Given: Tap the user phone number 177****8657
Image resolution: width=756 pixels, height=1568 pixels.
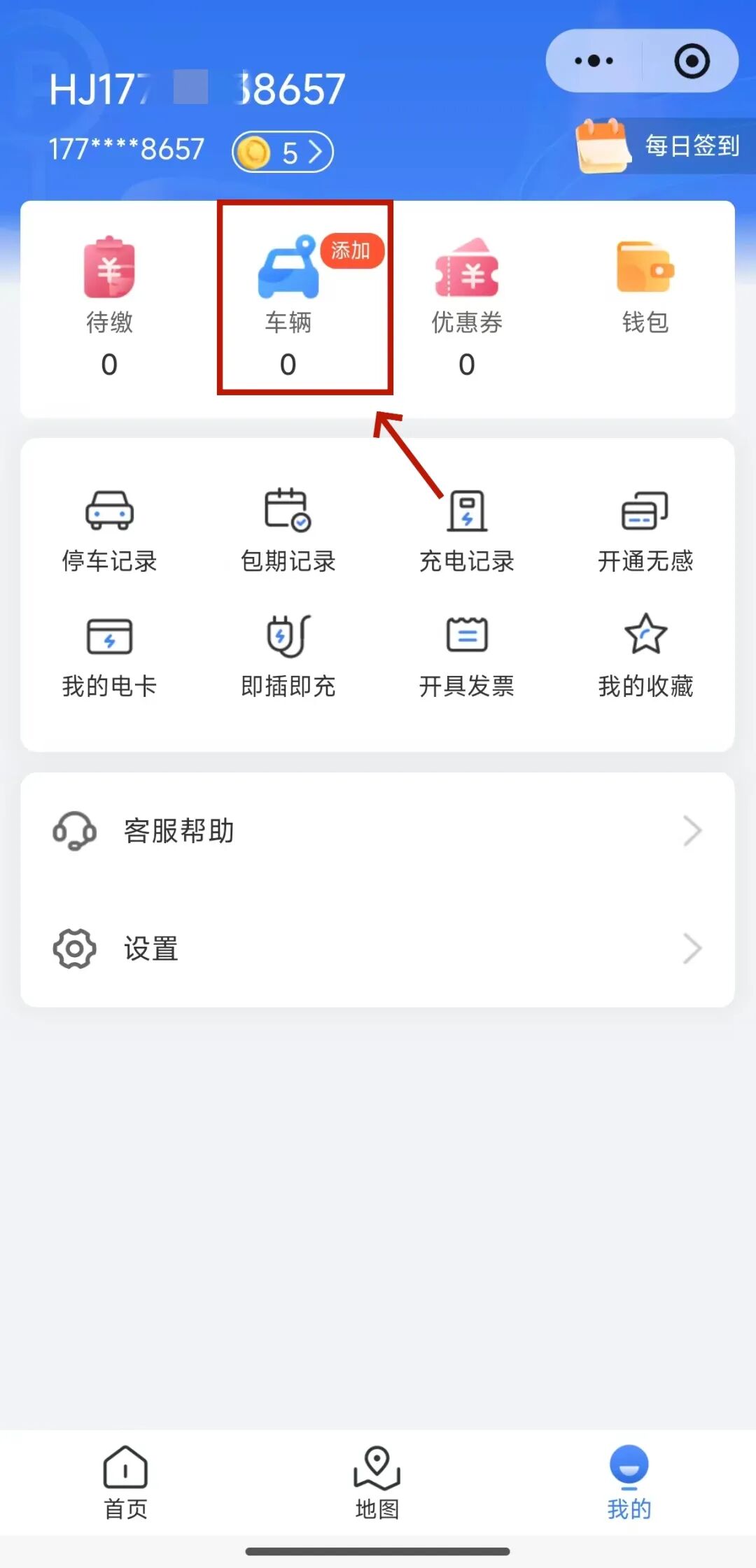Looking at the screenshot, I should point(125,148).
